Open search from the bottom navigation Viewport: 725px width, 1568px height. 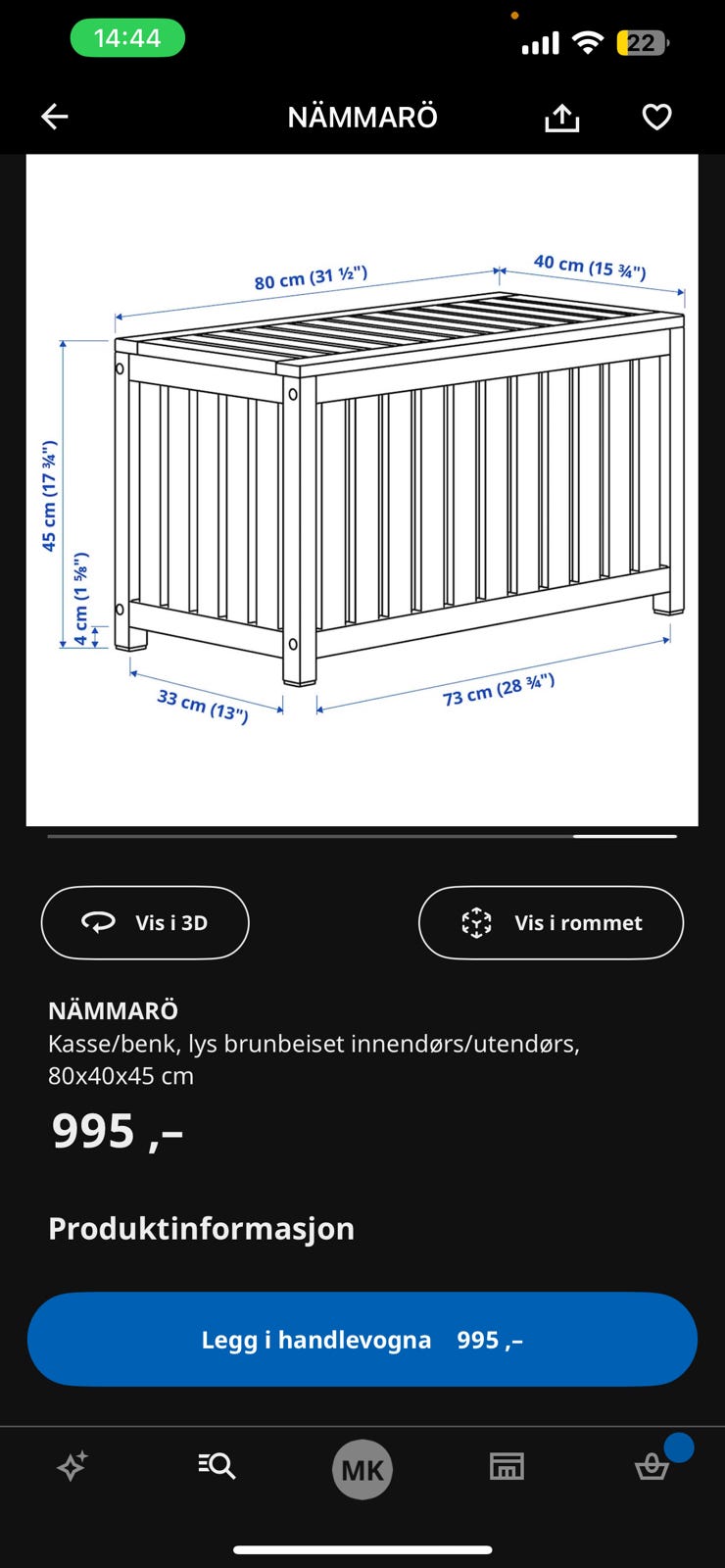pyautogui.click(x=216, y=1466)
